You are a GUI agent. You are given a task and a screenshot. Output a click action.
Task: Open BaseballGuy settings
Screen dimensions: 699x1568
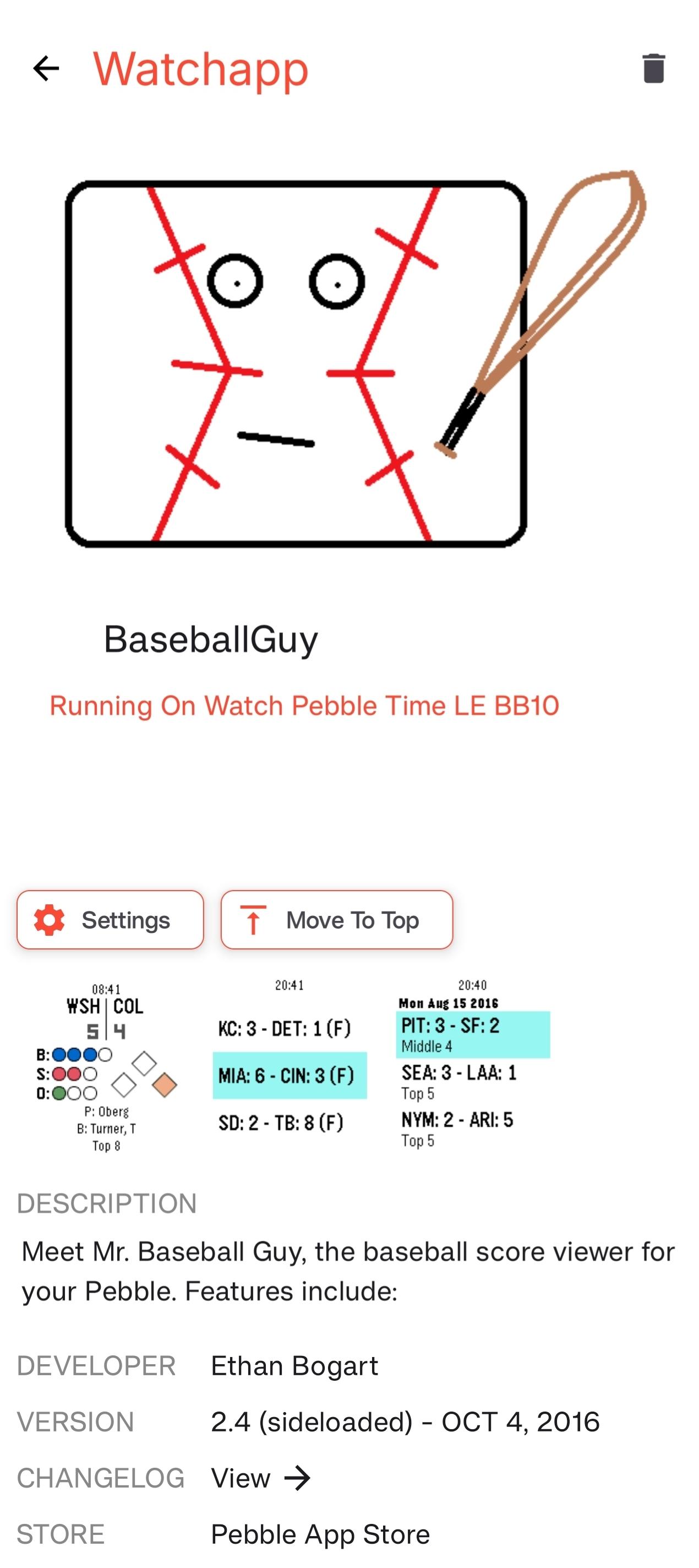110,920
